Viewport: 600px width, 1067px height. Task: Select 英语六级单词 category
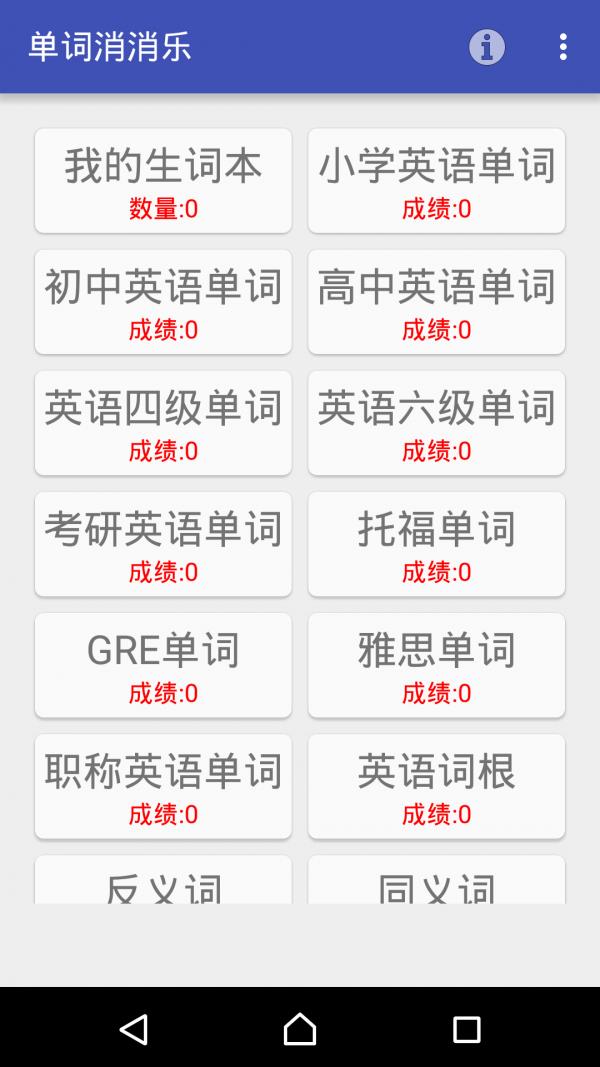click(437, 423)
